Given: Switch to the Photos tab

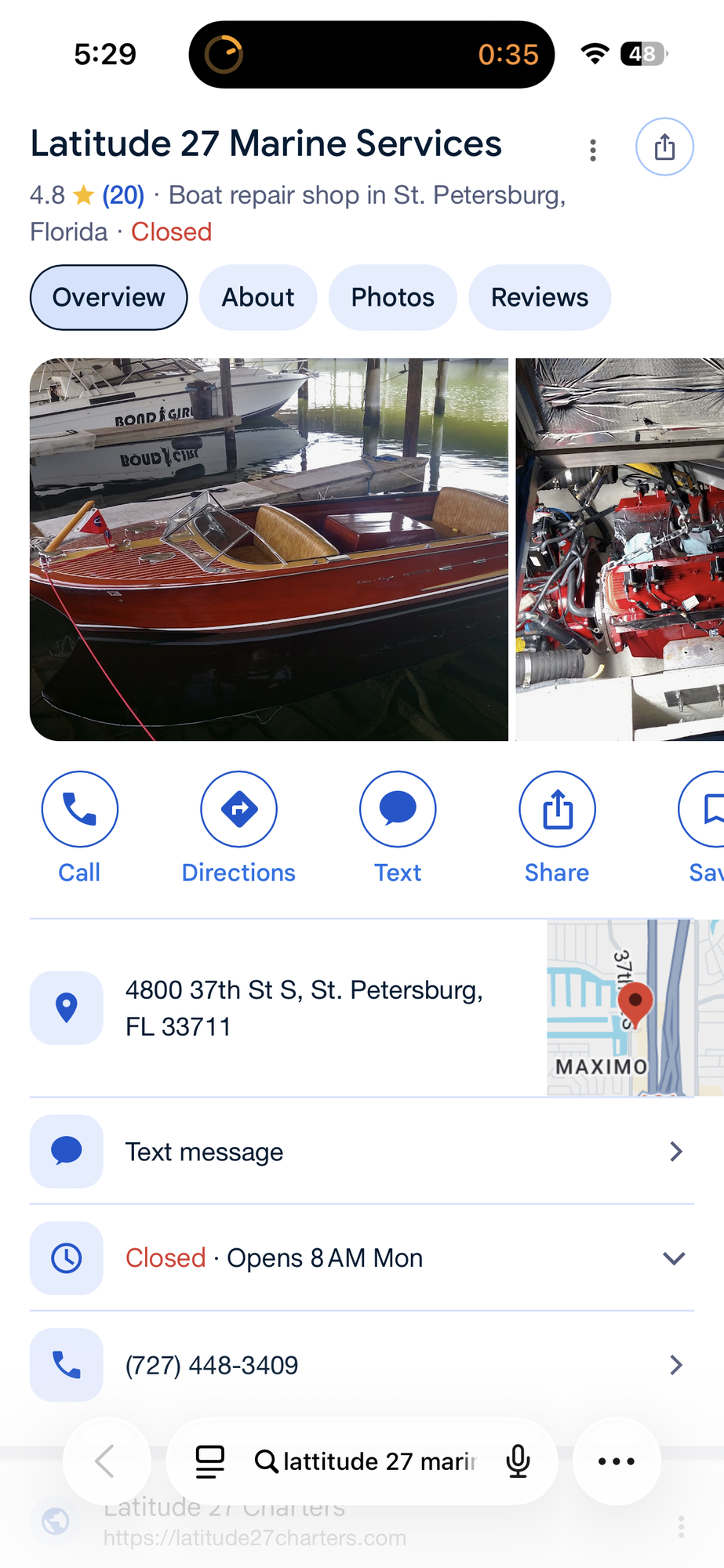Looking at the screenshot, I should click(x=392, y=298).
